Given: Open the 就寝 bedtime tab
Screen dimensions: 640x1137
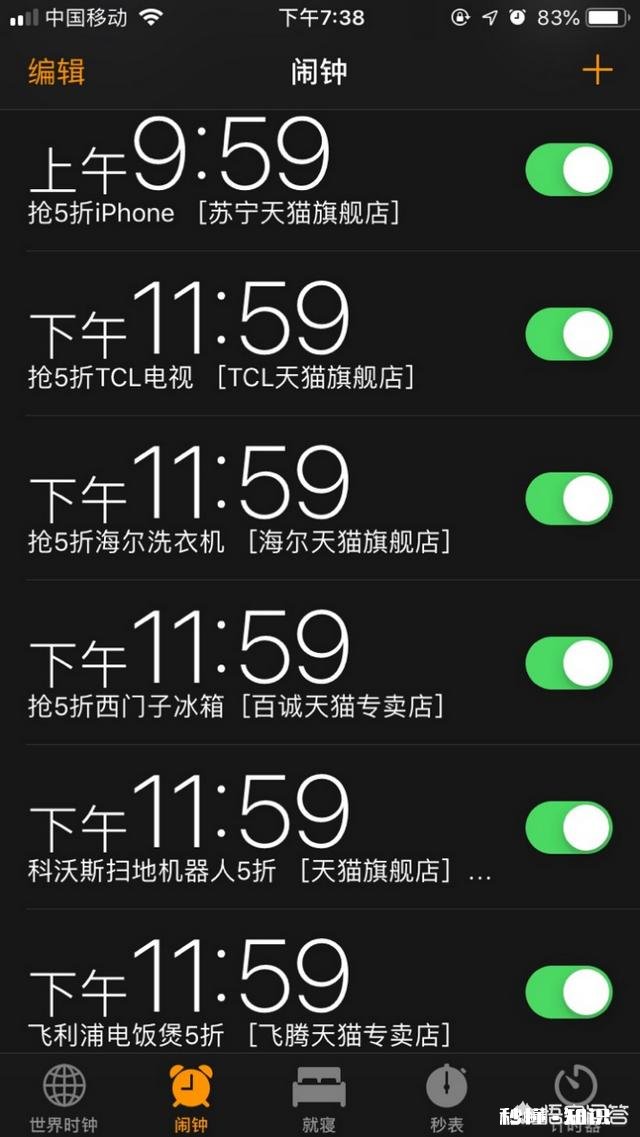Looking at the screenshot, I should [319, 1097].
